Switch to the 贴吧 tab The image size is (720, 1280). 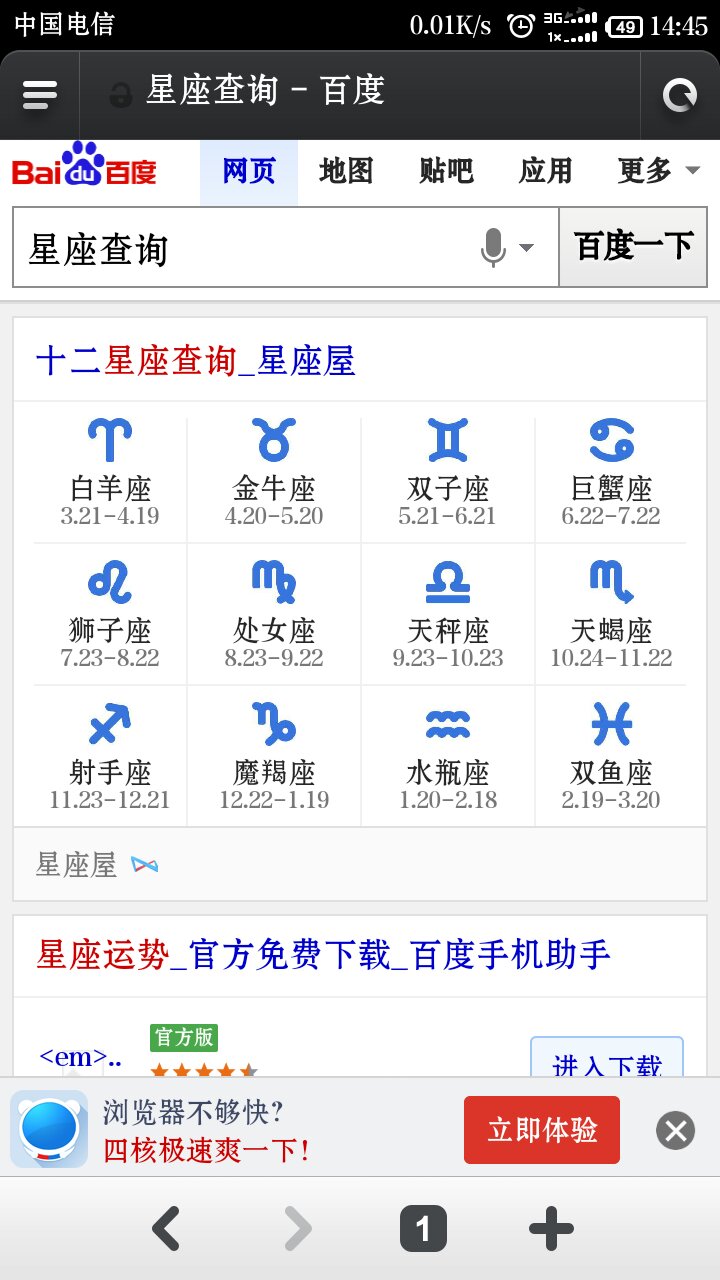pos(446,171)
